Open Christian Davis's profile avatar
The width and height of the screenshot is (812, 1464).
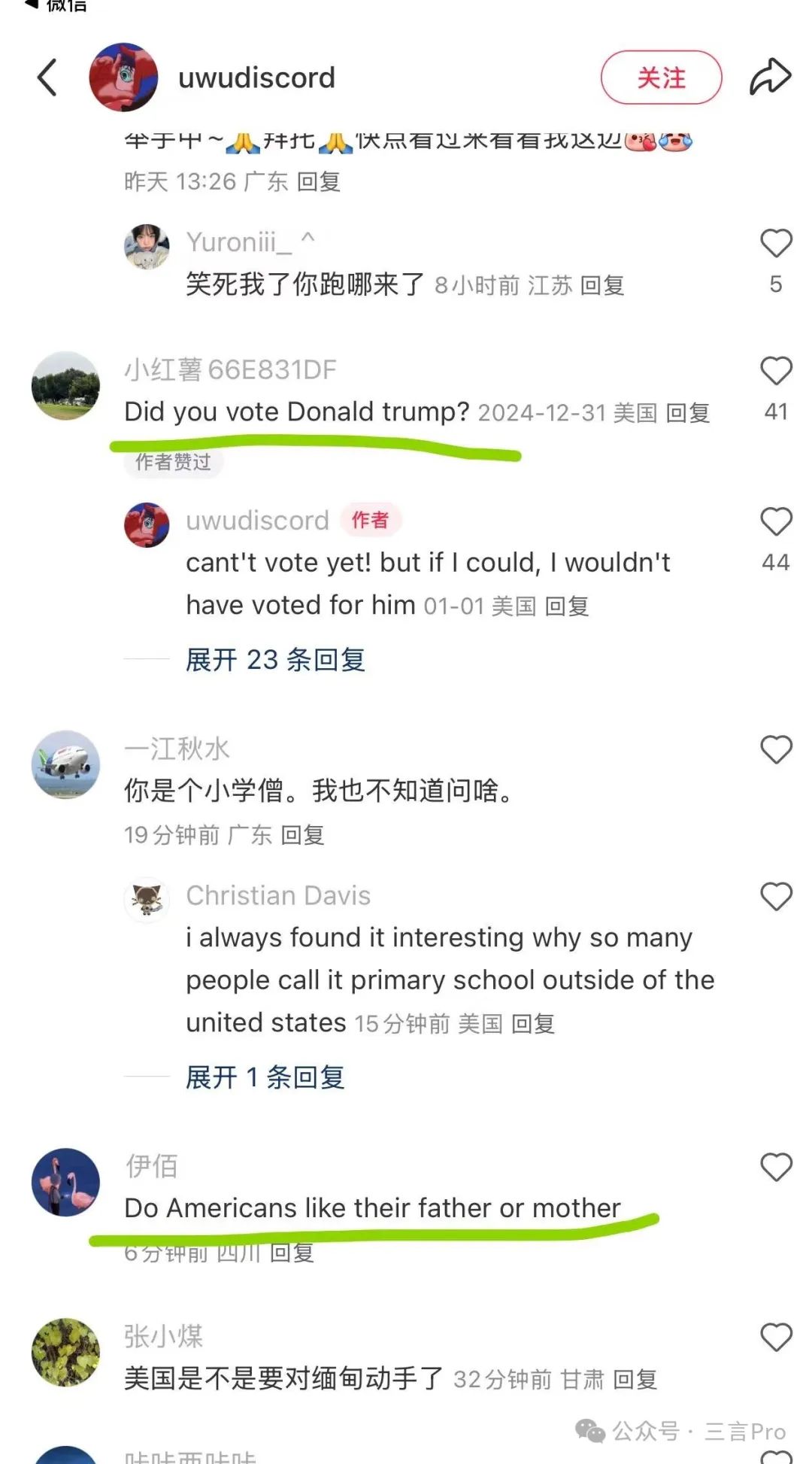tap(147, 899)
